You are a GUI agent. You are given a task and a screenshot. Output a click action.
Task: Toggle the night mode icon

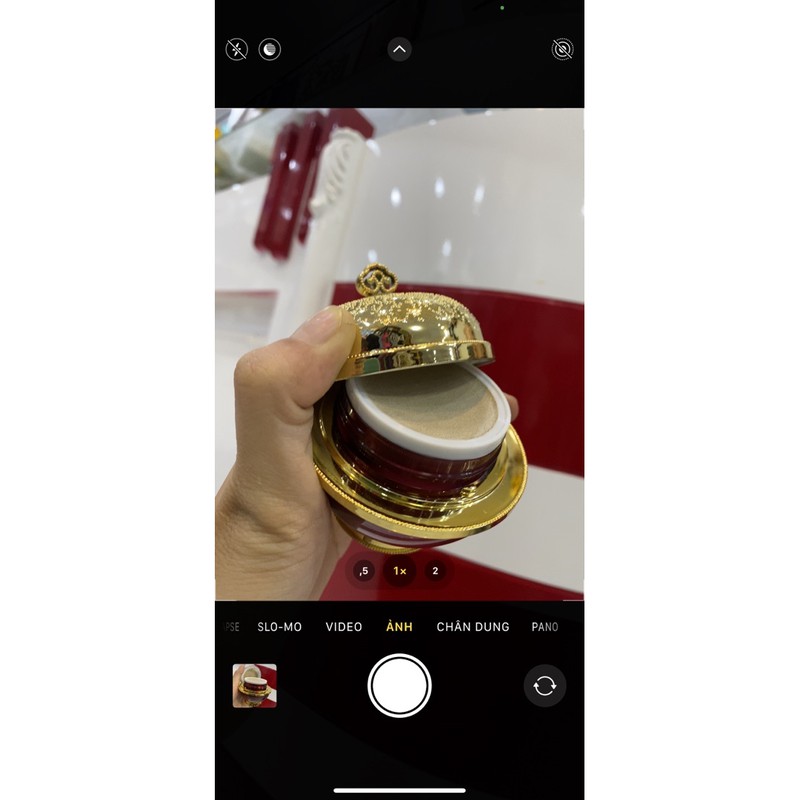click(x=270, y=49)
